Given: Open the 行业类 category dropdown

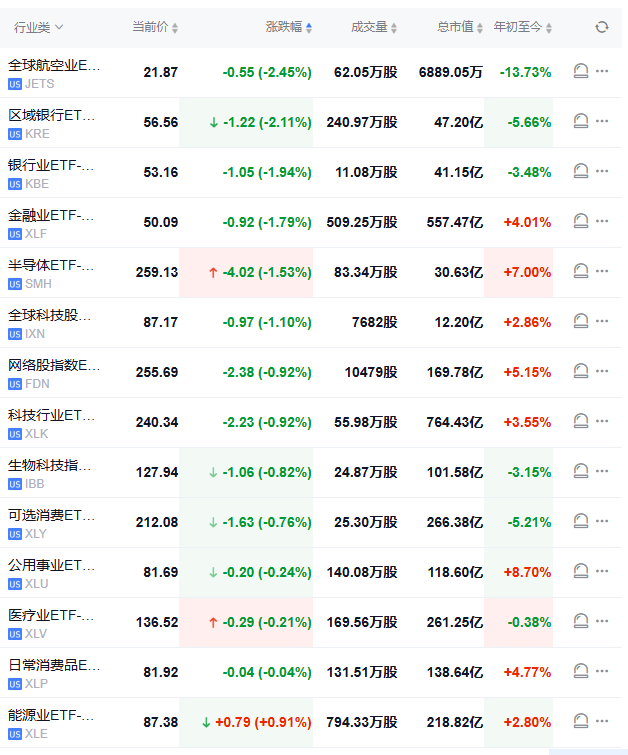Looking at the screenshot, I should click(38, 27).
